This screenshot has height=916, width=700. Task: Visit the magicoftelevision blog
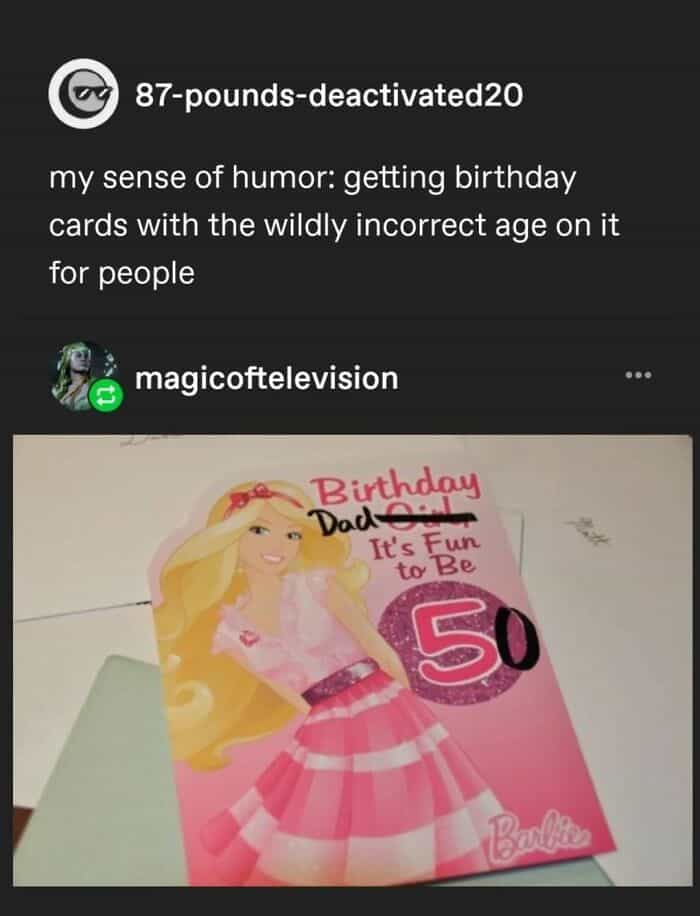click(266, 379)
